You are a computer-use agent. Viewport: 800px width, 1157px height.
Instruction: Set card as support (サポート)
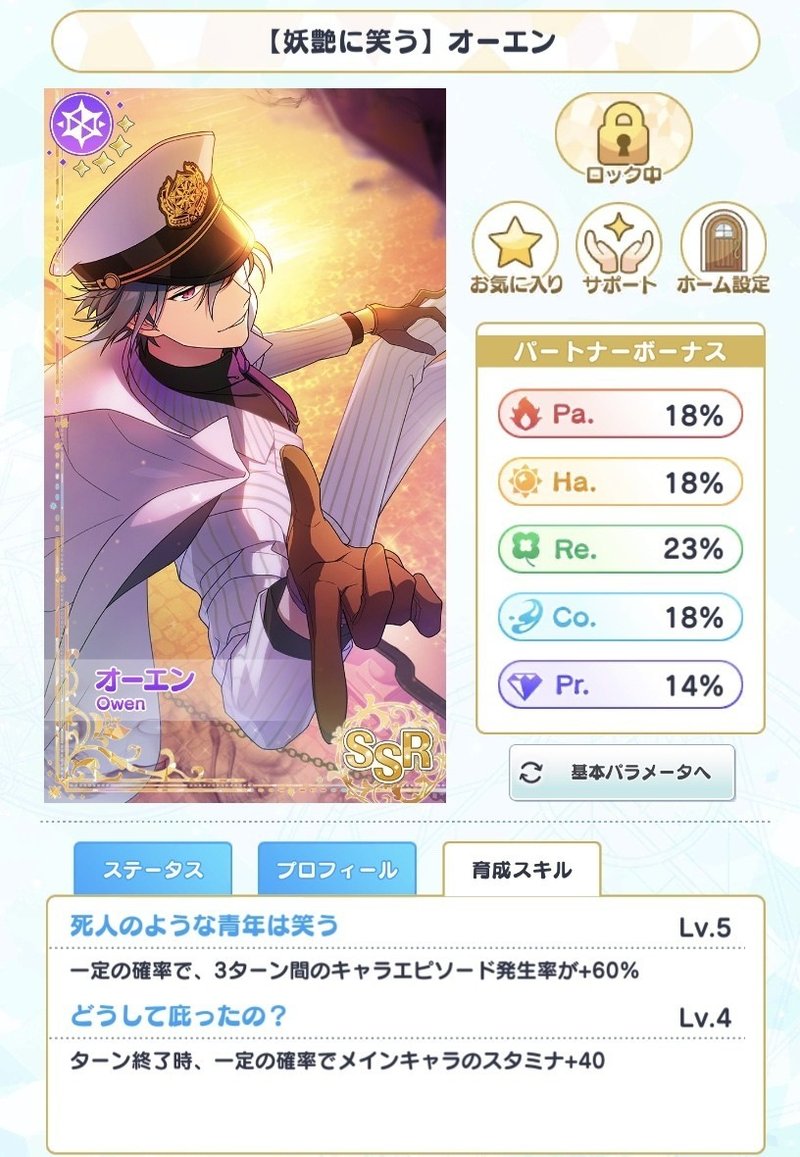click(618, 250)
